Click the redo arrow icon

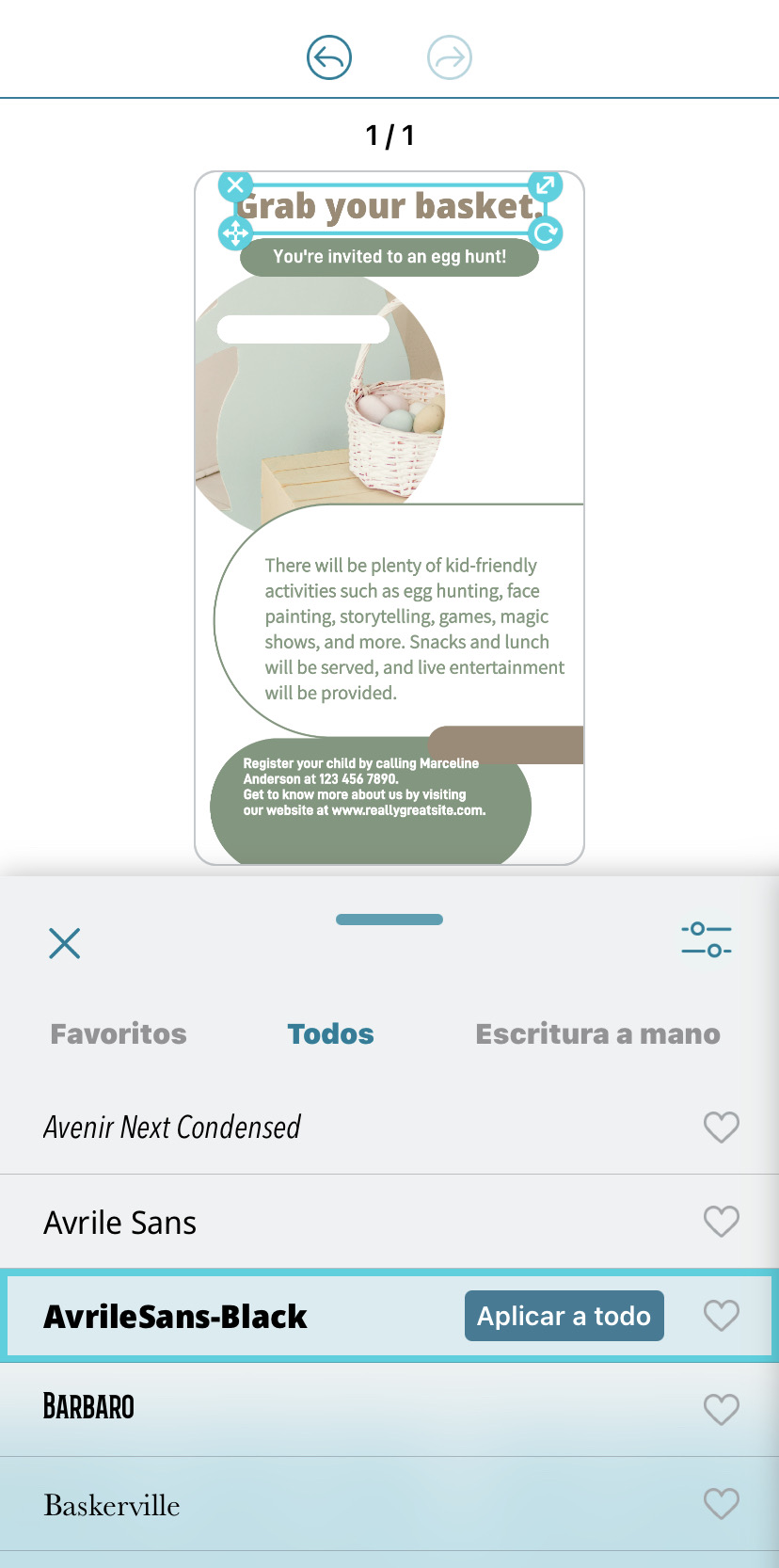pyautogui.click(x=449, y=56)
